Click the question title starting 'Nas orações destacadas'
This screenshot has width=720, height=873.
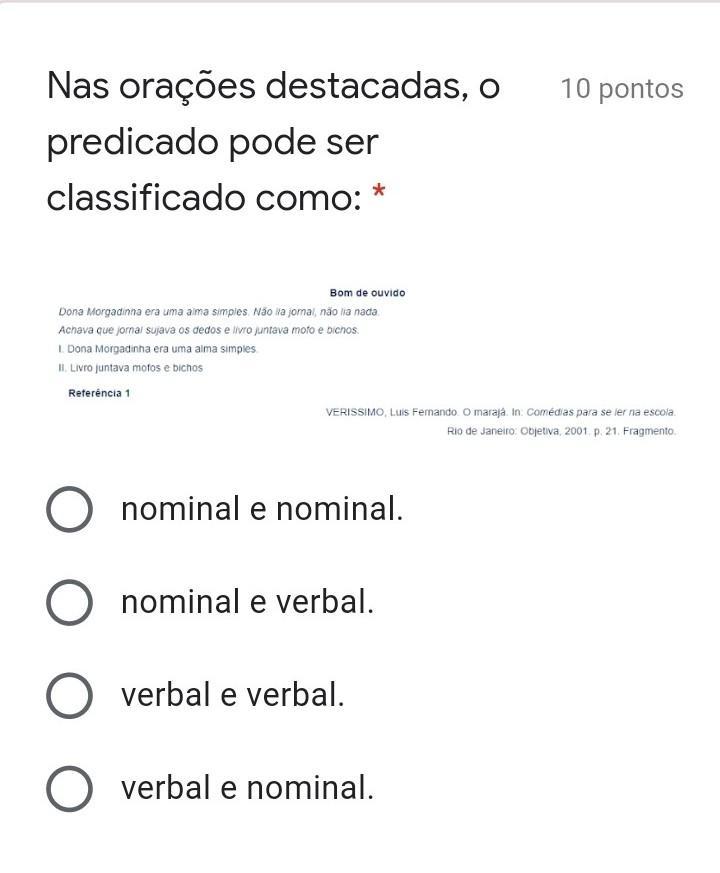coord(230,140)
